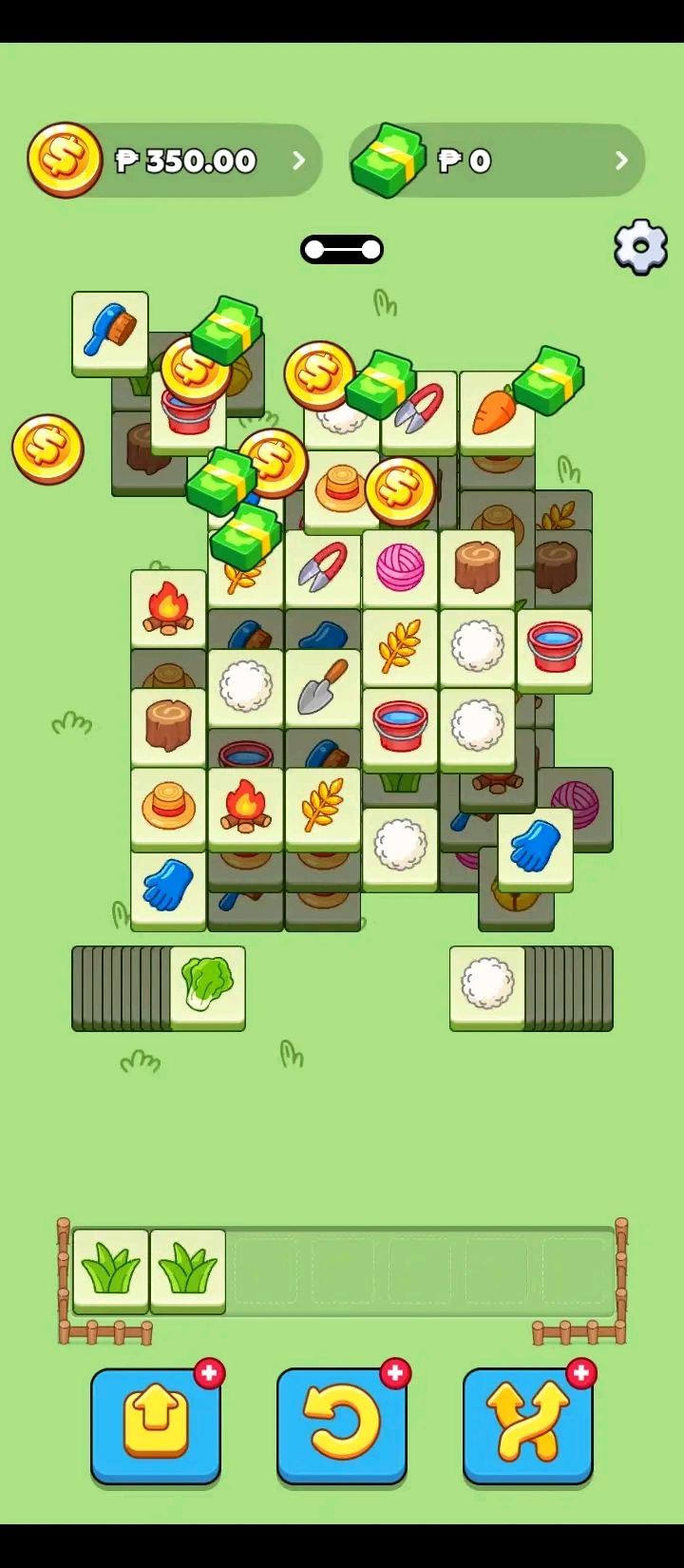This screenshot has height=1568, width=684.
Task: Select the cabbage tile
Action: pyautogui.click(x=207, y=985)
